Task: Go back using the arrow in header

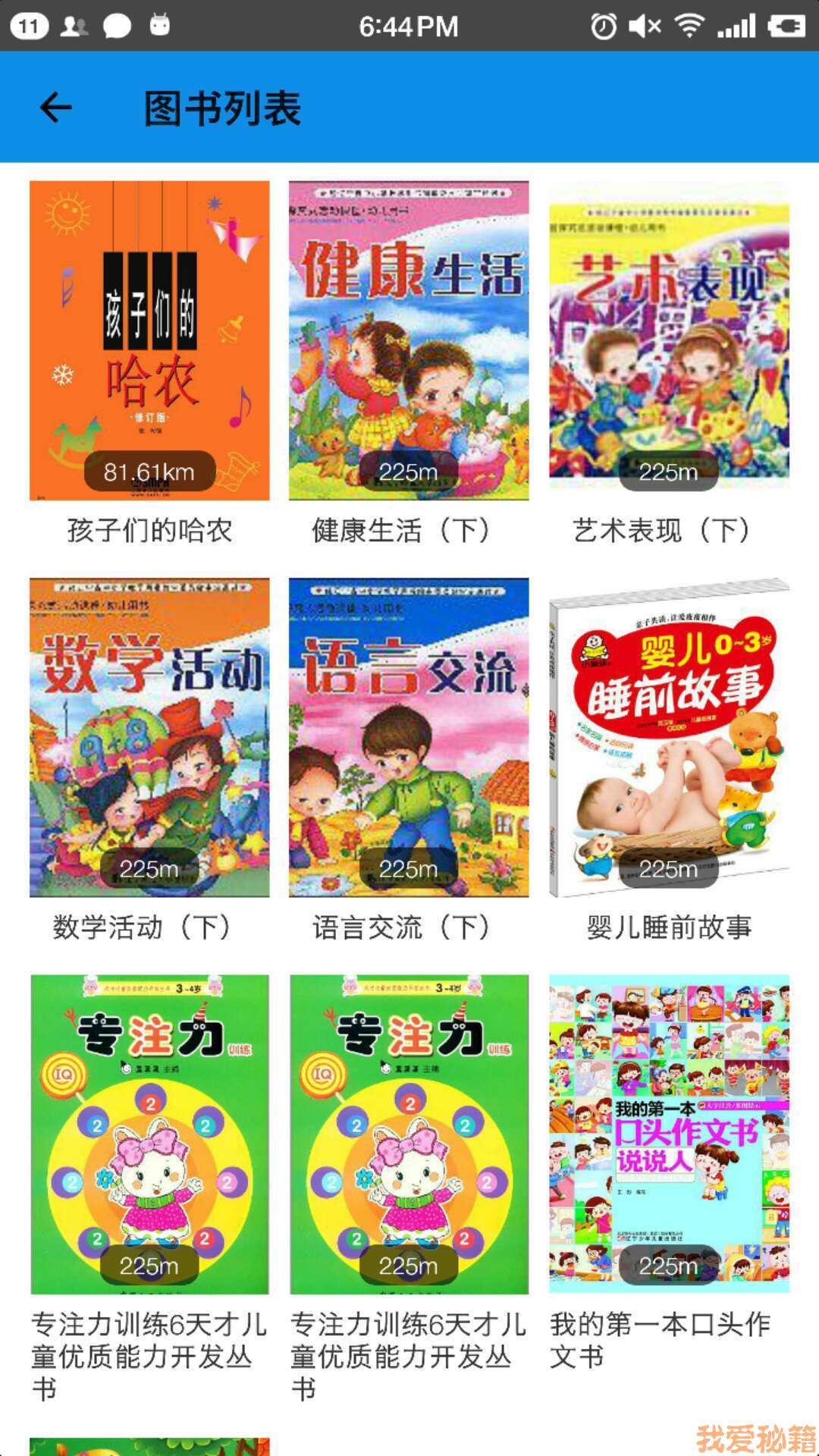Action: coord(56,108)
